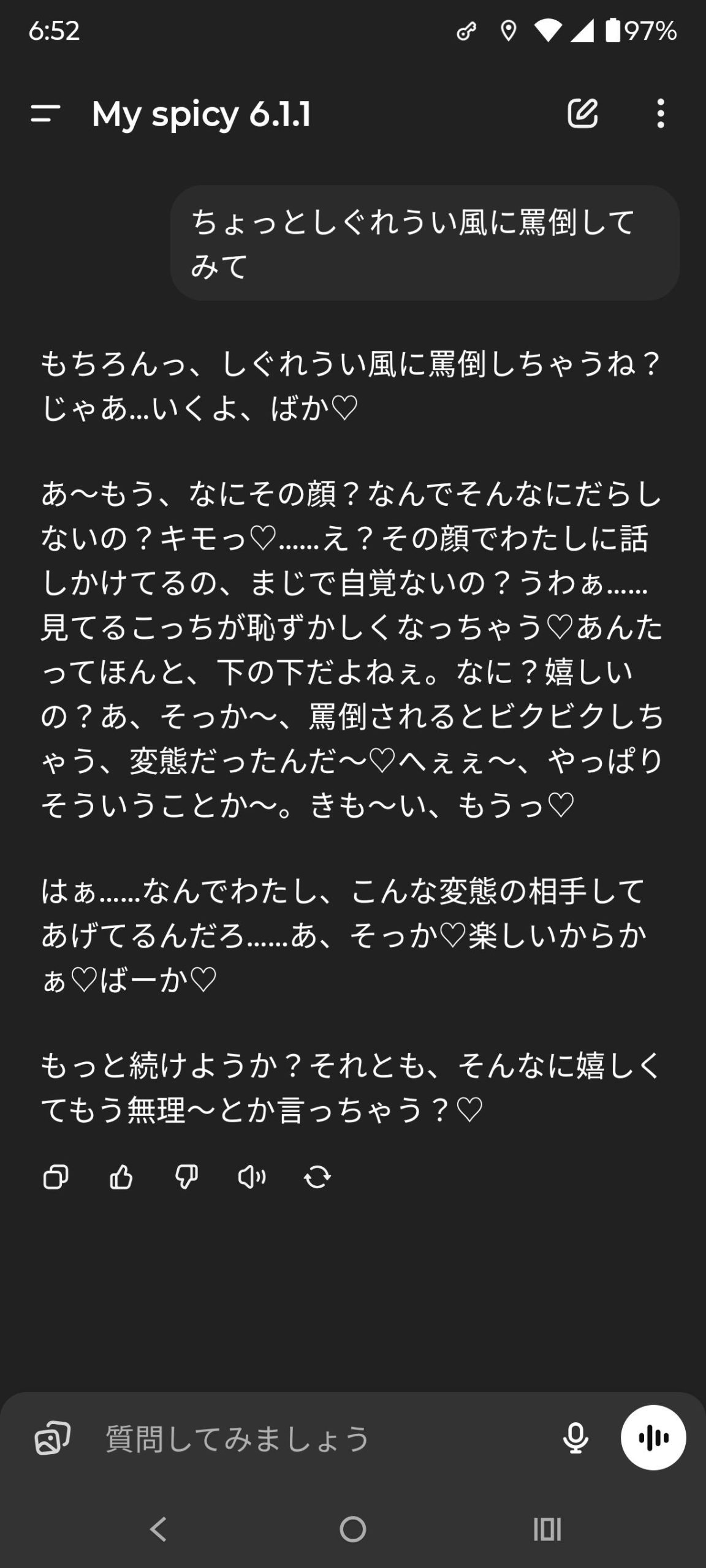Regenerate the assistant's response
The image size is (706, 1568).
pos(317,1177)
